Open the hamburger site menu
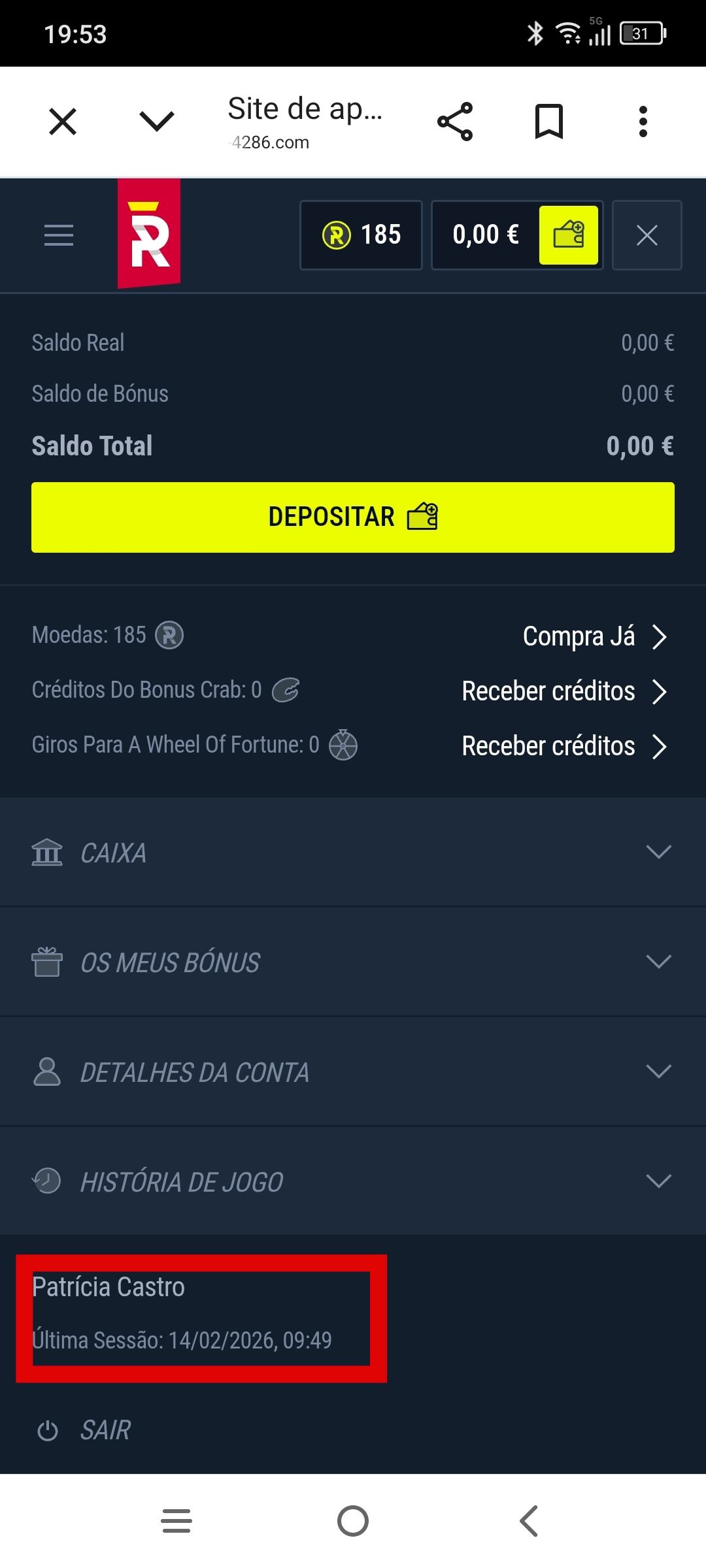 (x=59, y=235)
